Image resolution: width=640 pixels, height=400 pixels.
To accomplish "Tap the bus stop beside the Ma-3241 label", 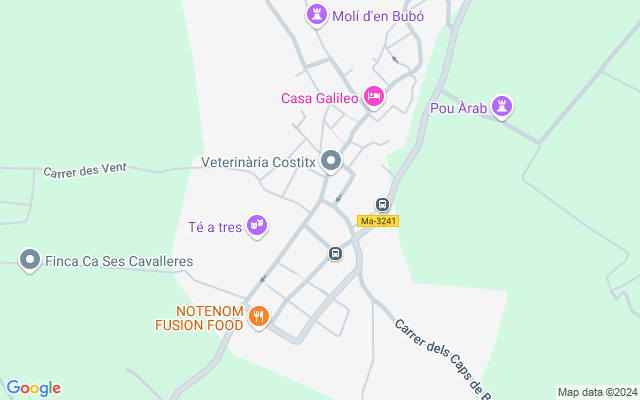I will point(382,204).
